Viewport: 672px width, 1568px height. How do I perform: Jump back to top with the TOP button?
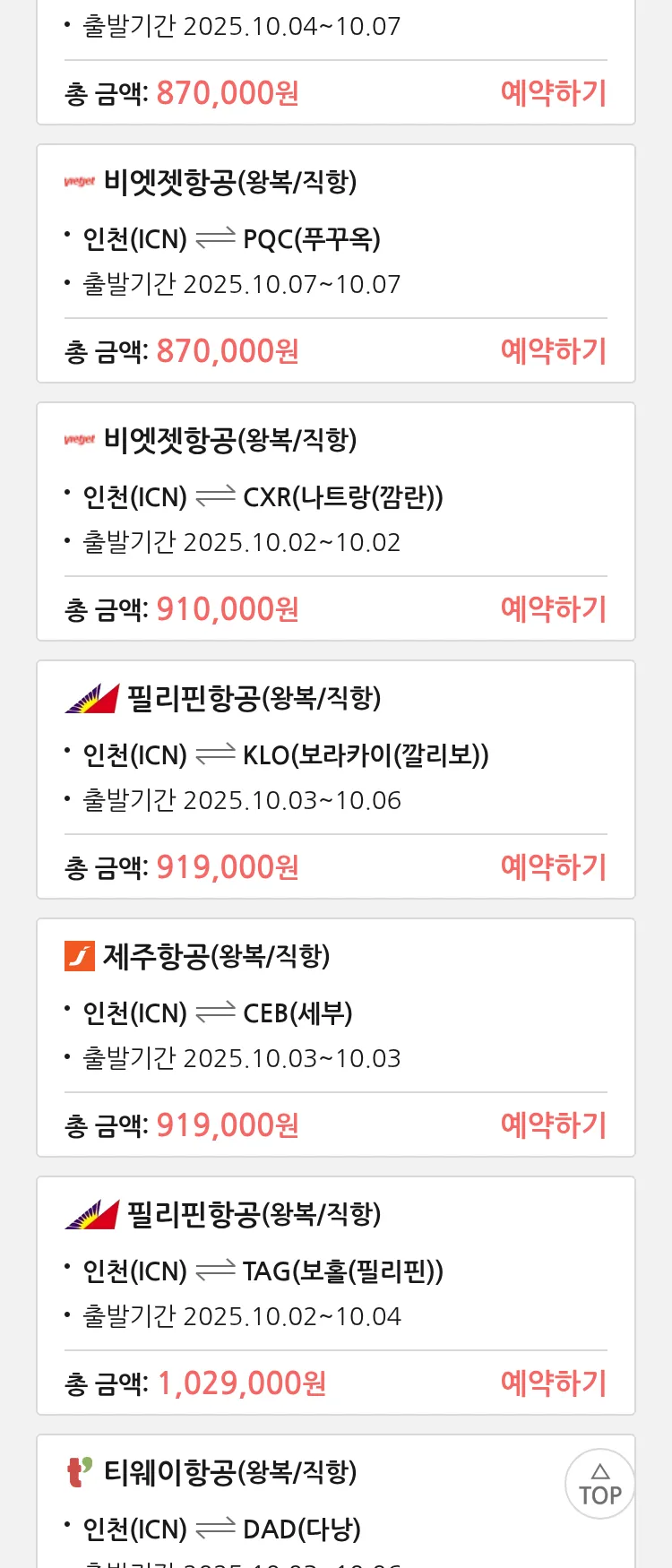(x=599, y=1484)
